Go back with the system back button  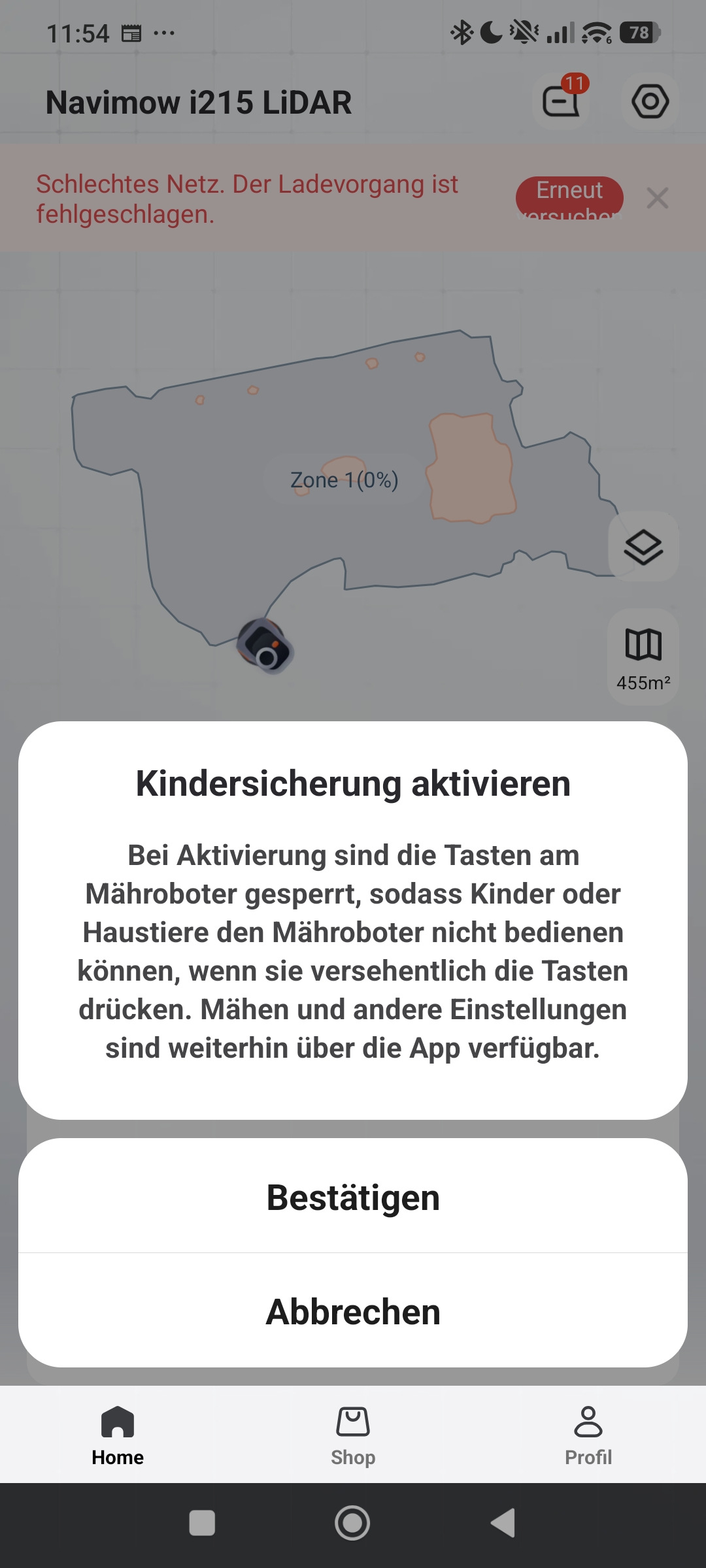point(503,1524)
